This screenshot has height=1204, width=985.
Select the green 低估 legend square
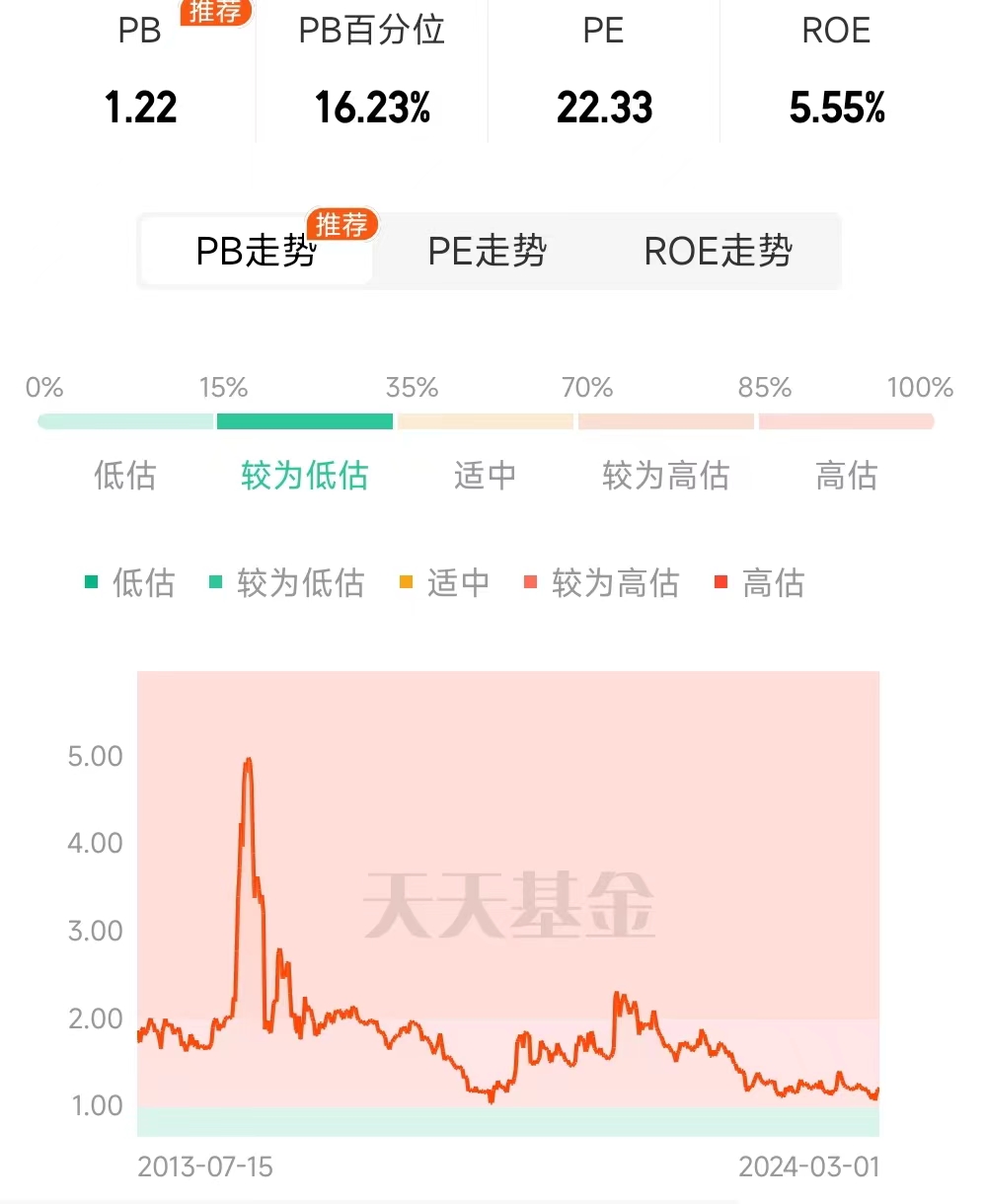(92, 582)
